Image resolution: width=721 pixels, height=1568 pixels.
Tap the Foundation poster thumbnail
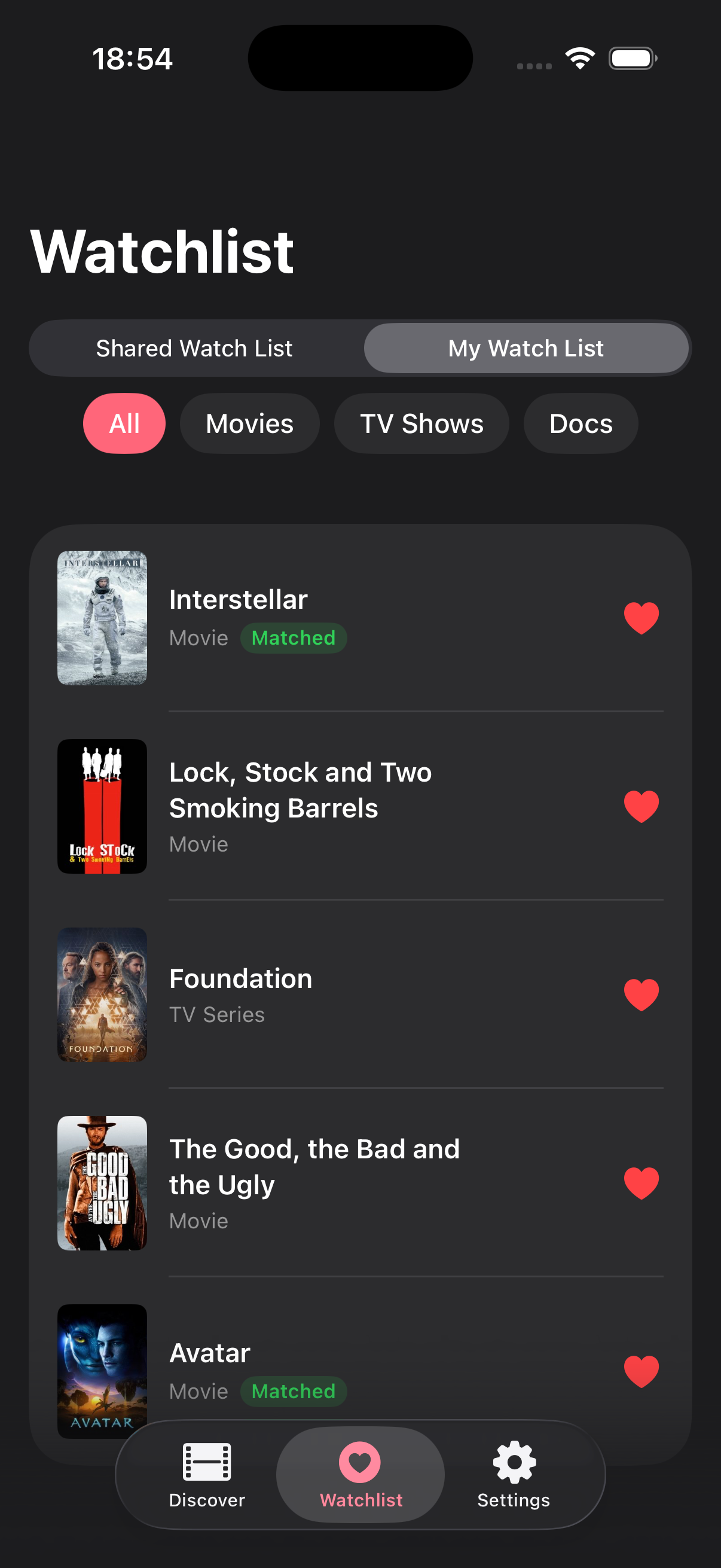click(x=102, y=995)
